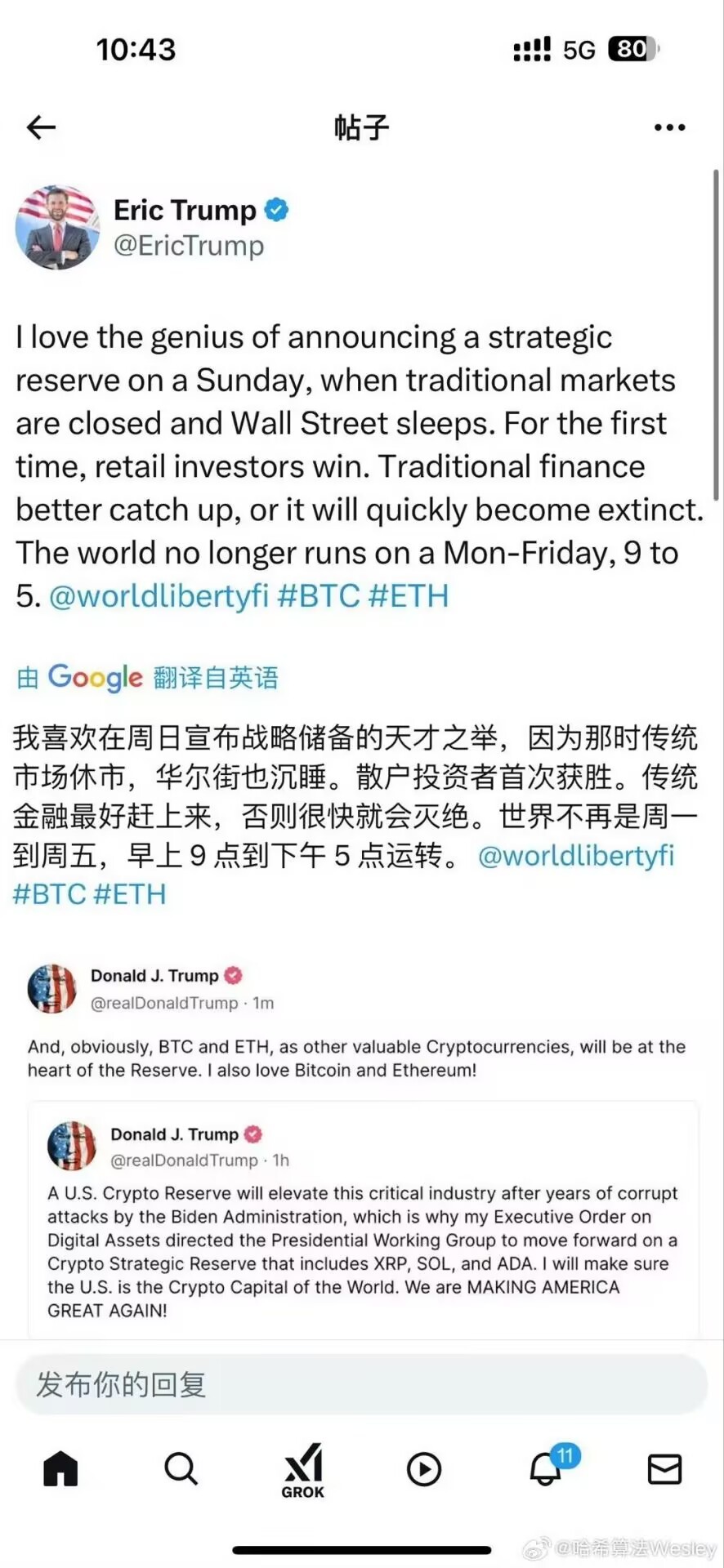The width and height of the screenshot is (724, 1568).
Task: Open the messages envelope tab
Action: [664, 1469]
